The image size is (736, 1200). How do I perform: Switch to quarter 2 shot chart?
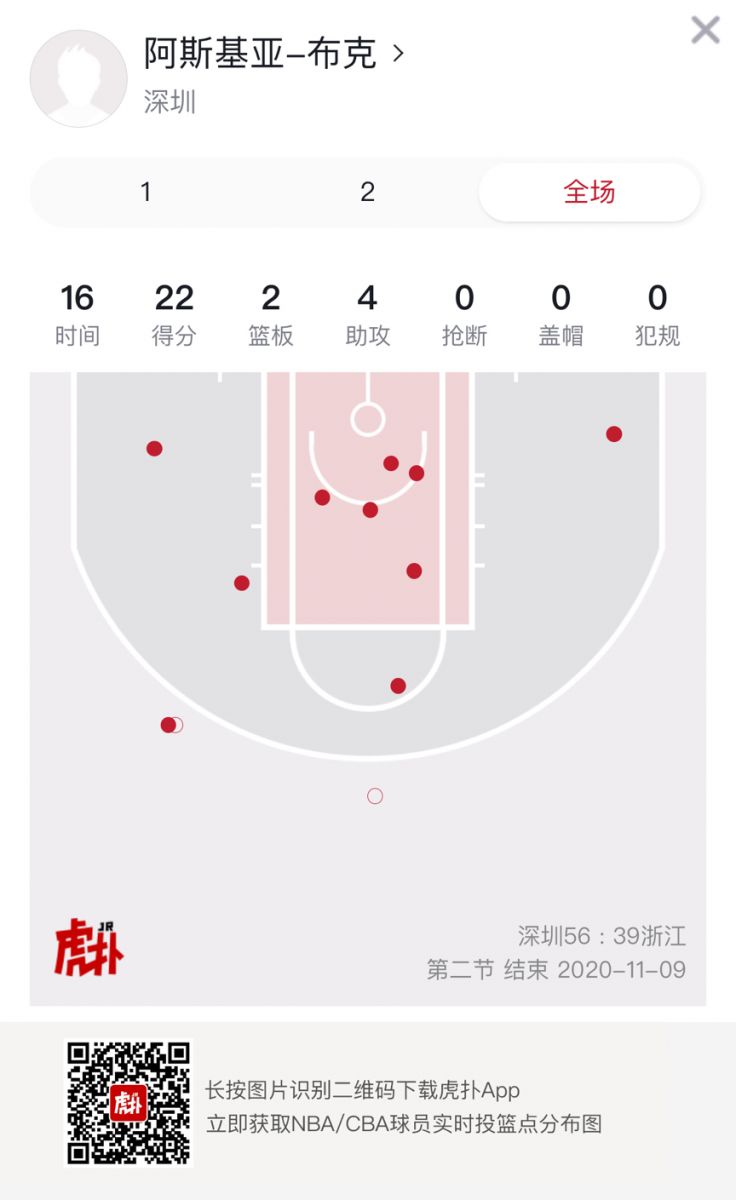tap(367, 192)
